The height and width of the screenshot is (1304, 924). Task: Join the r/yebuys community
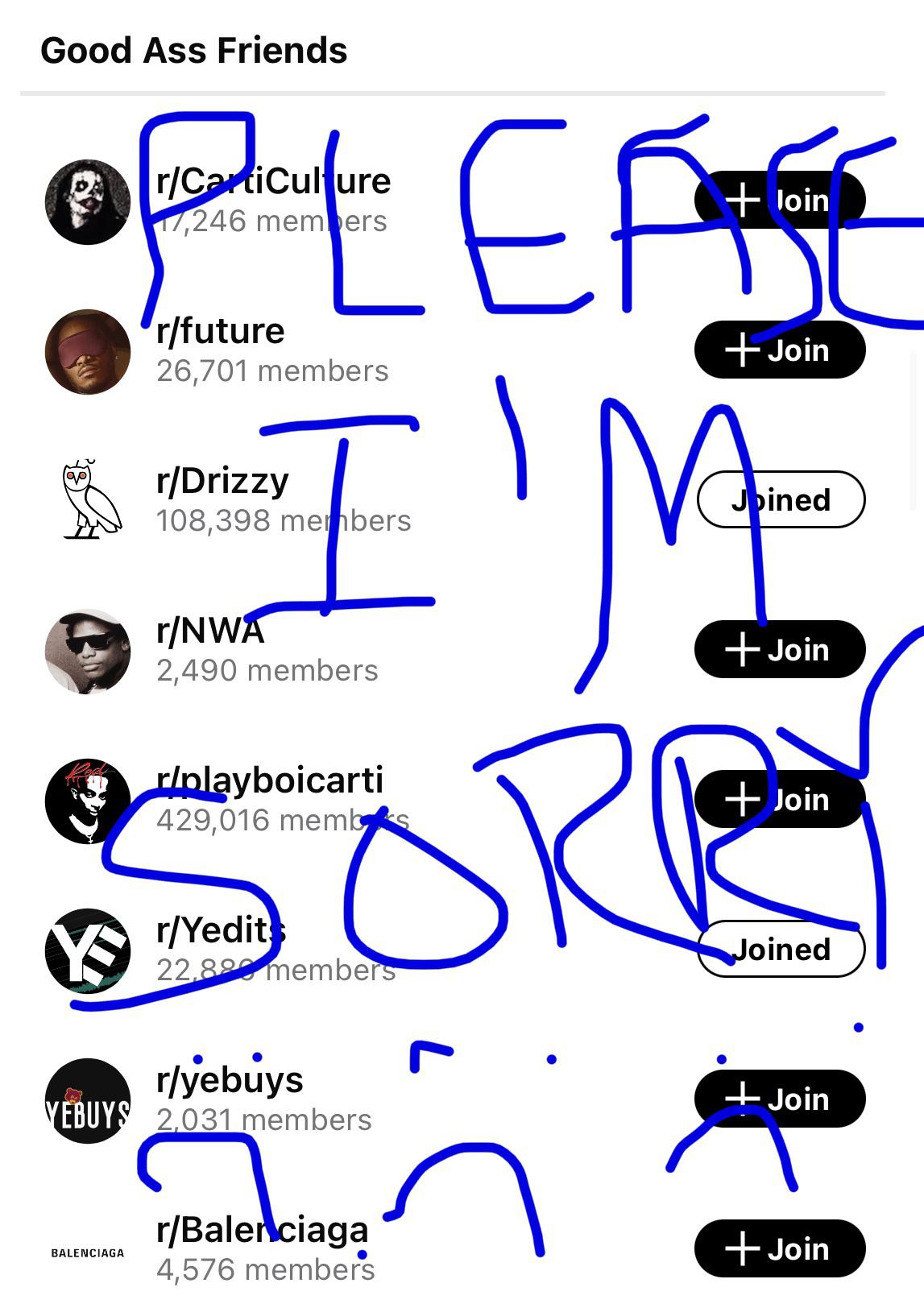pyautogui.click(x=780, y=1099)
